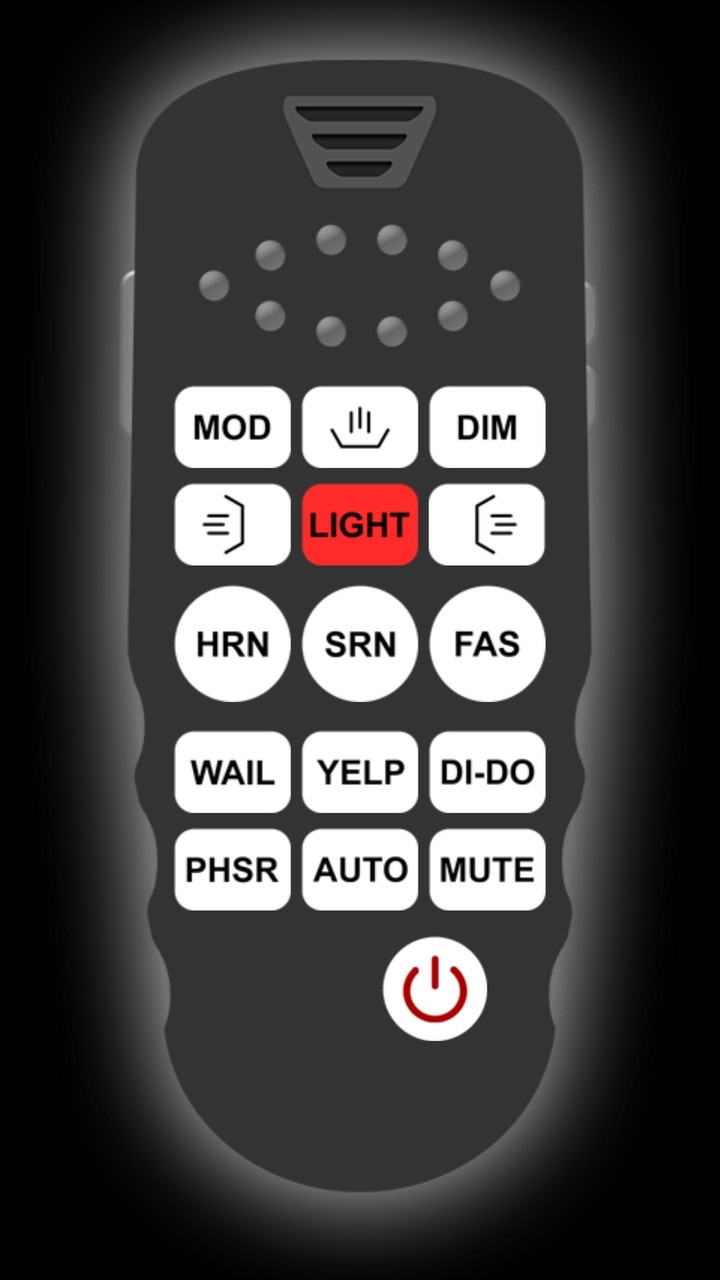Activate the left alley light button

pos(232,525)
